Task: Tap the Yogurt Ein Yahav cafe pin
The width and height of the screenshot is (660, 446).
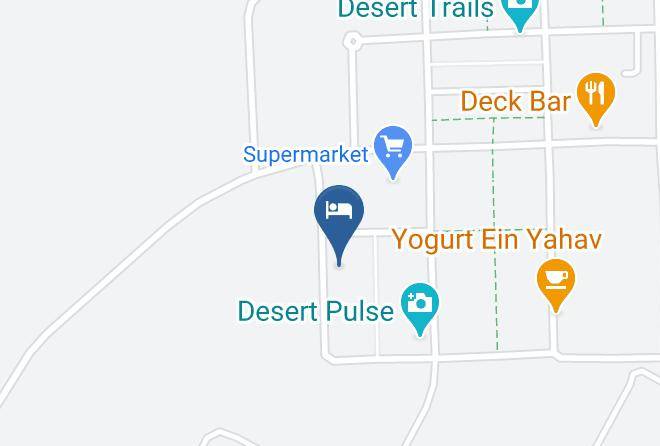Action: [x=556, y=285]
